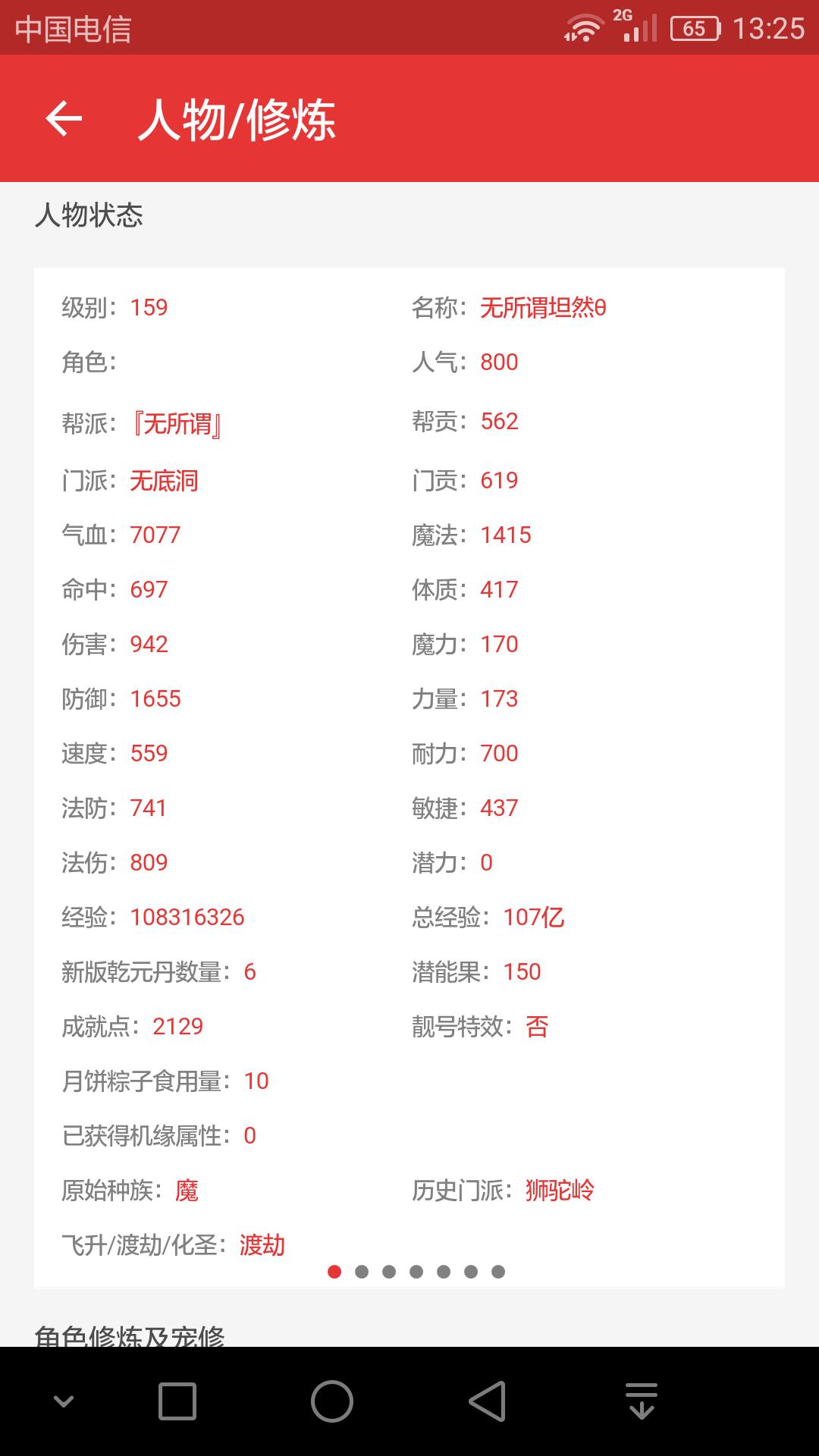This screenshot has height=1456, width=819.
Task: Tap the system back triangle
Action: click(488, 1401)
